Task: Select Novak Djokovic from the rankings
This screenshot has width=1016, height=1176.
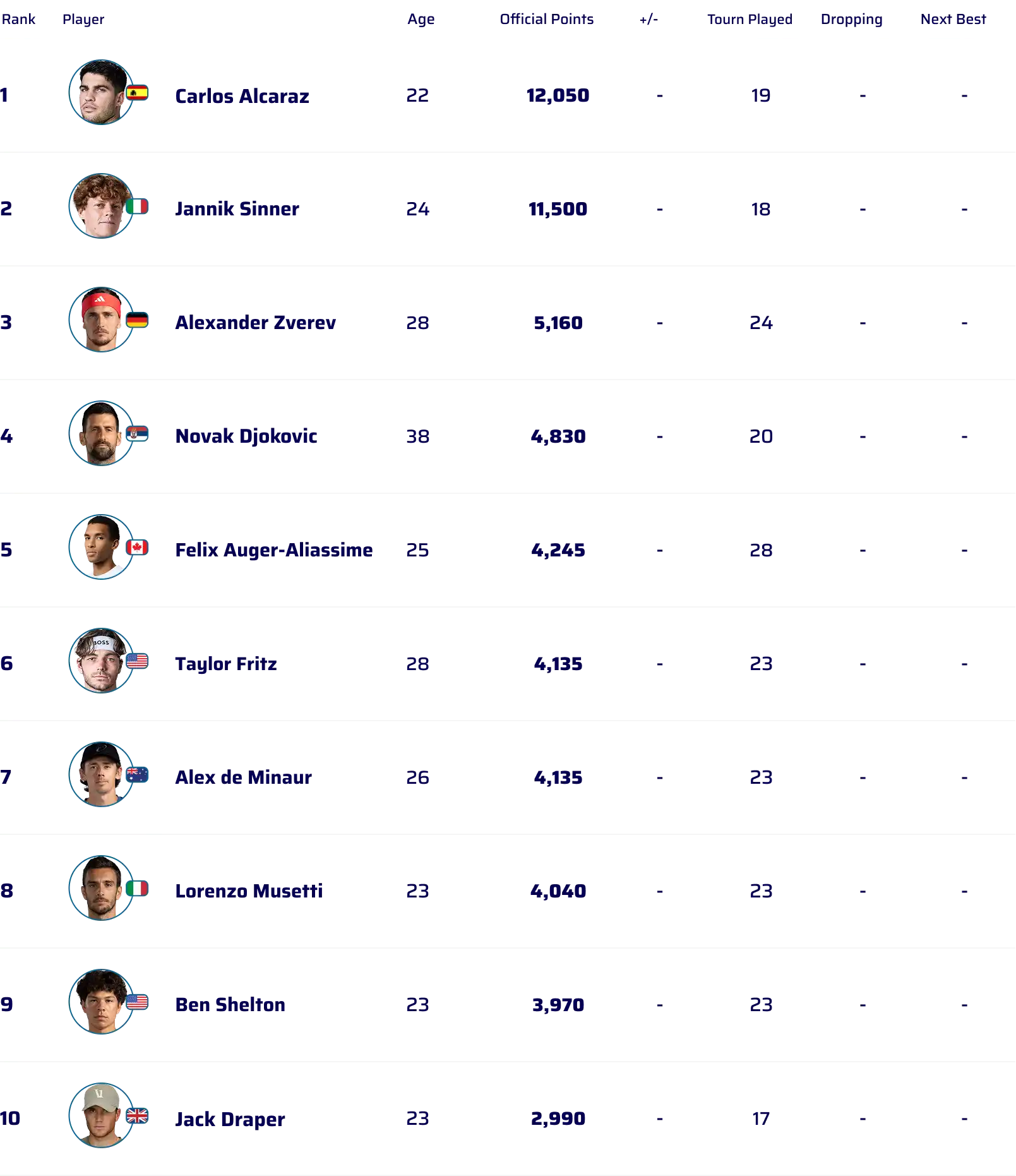Action: click(246, 436)
